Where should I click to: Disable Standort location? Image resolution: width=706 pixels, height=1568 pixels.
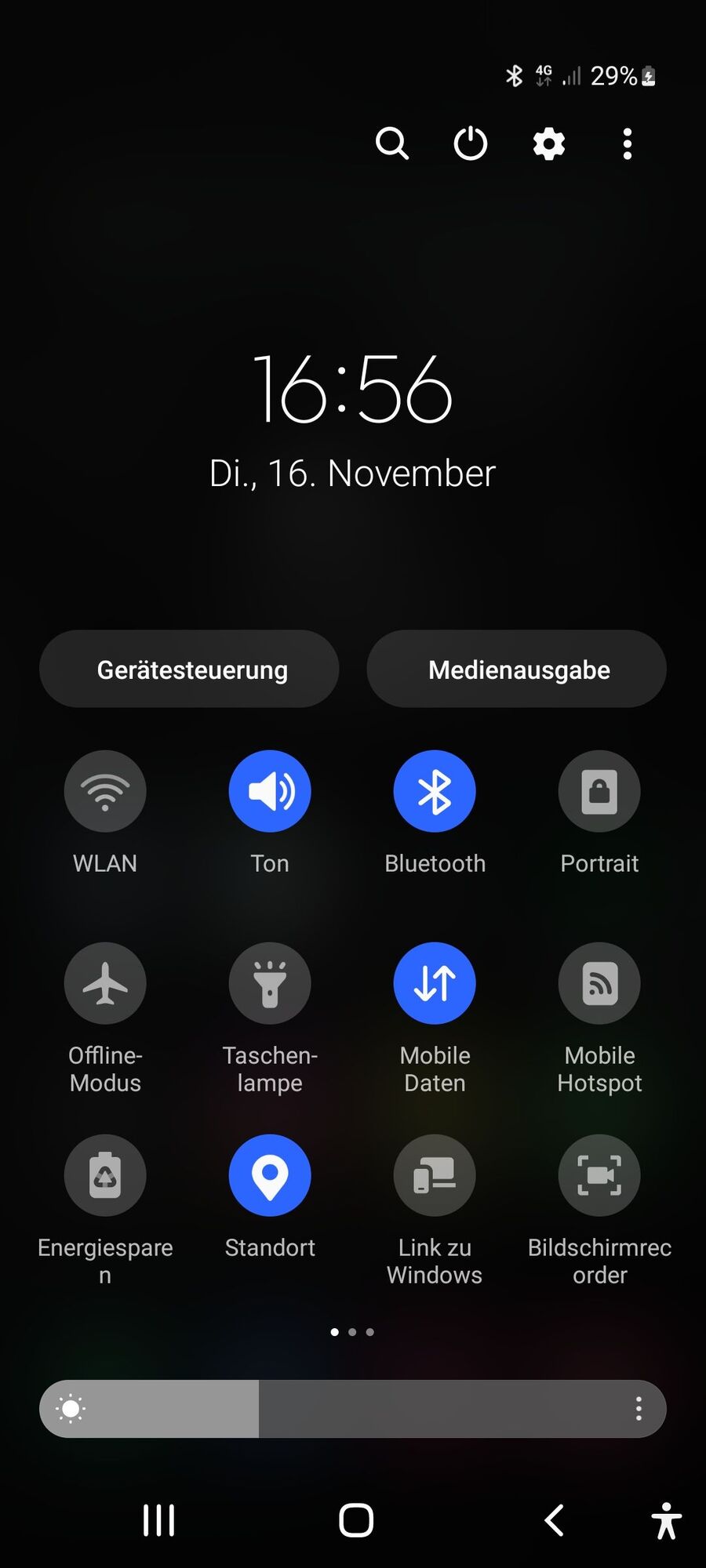pos(270,1176)
